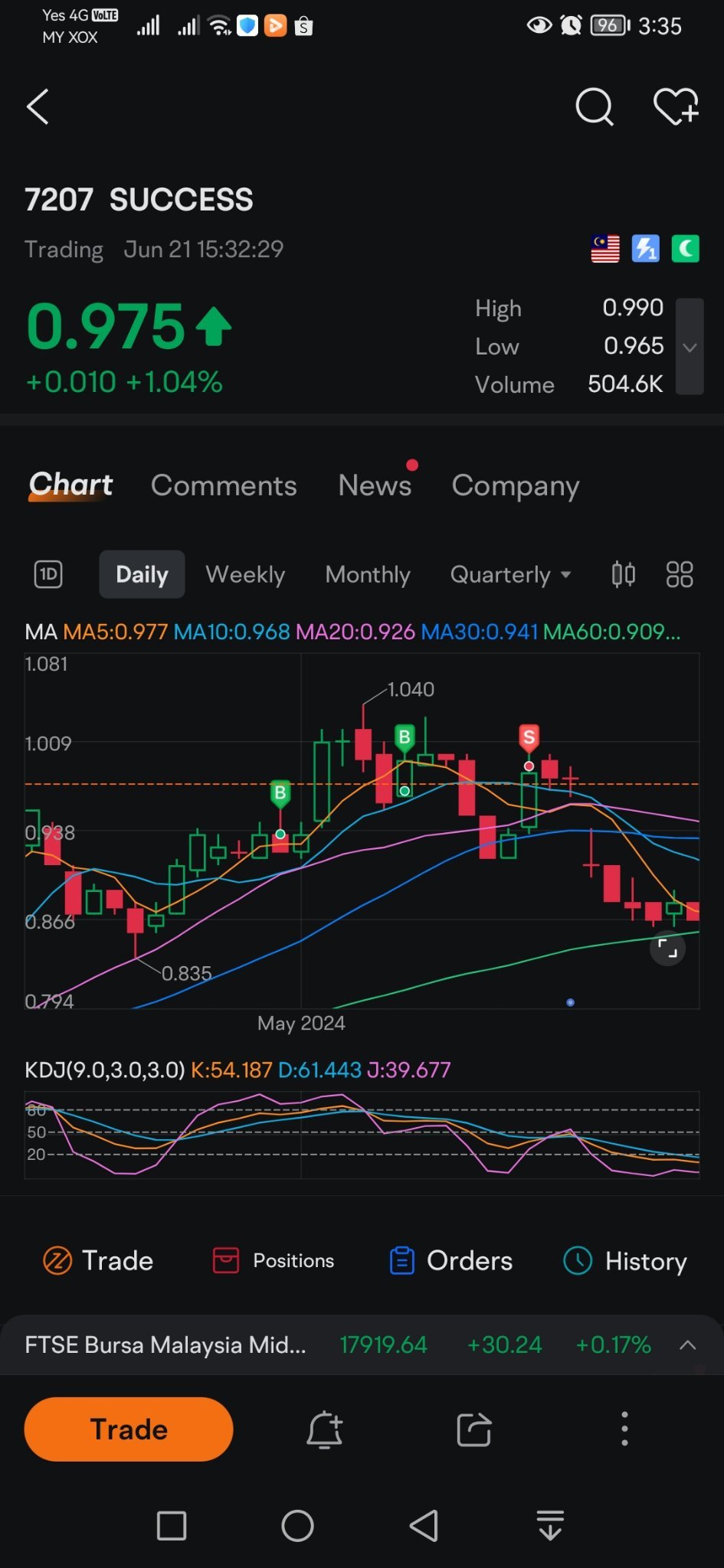Expand the FTSE Bursa Malaysia index bar
This screenshot has width=724, height=1568.
pos(688,1344)
